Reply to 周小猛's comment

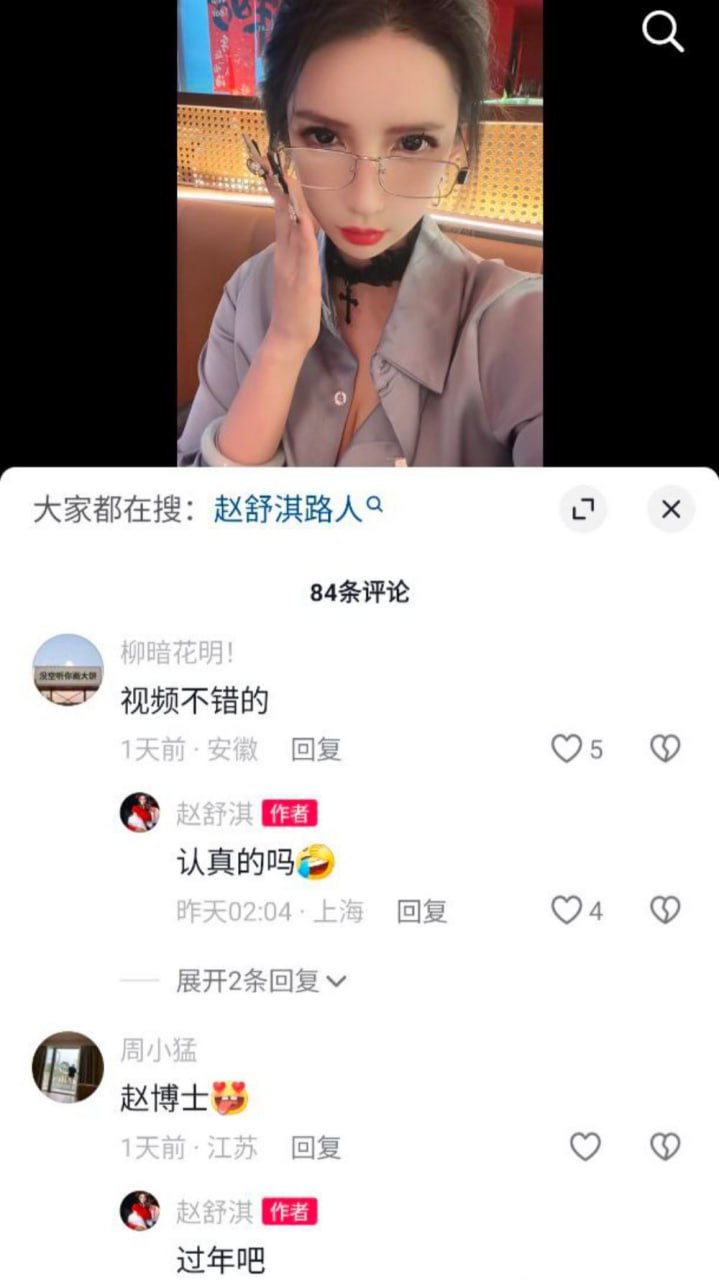coord(316,1147)
